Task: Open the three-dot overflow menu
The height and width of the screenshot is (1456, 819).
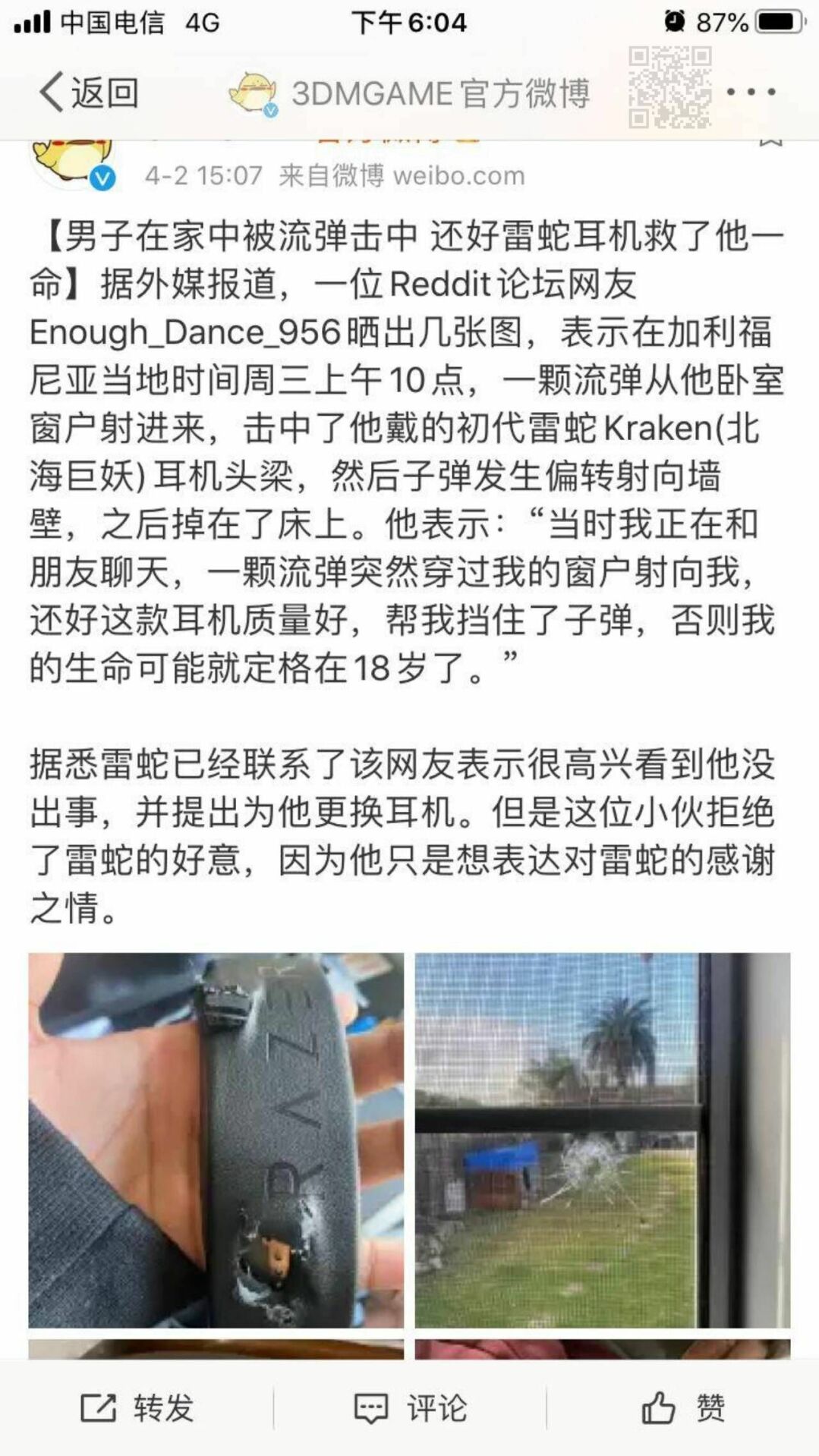Action: [751, 93]
